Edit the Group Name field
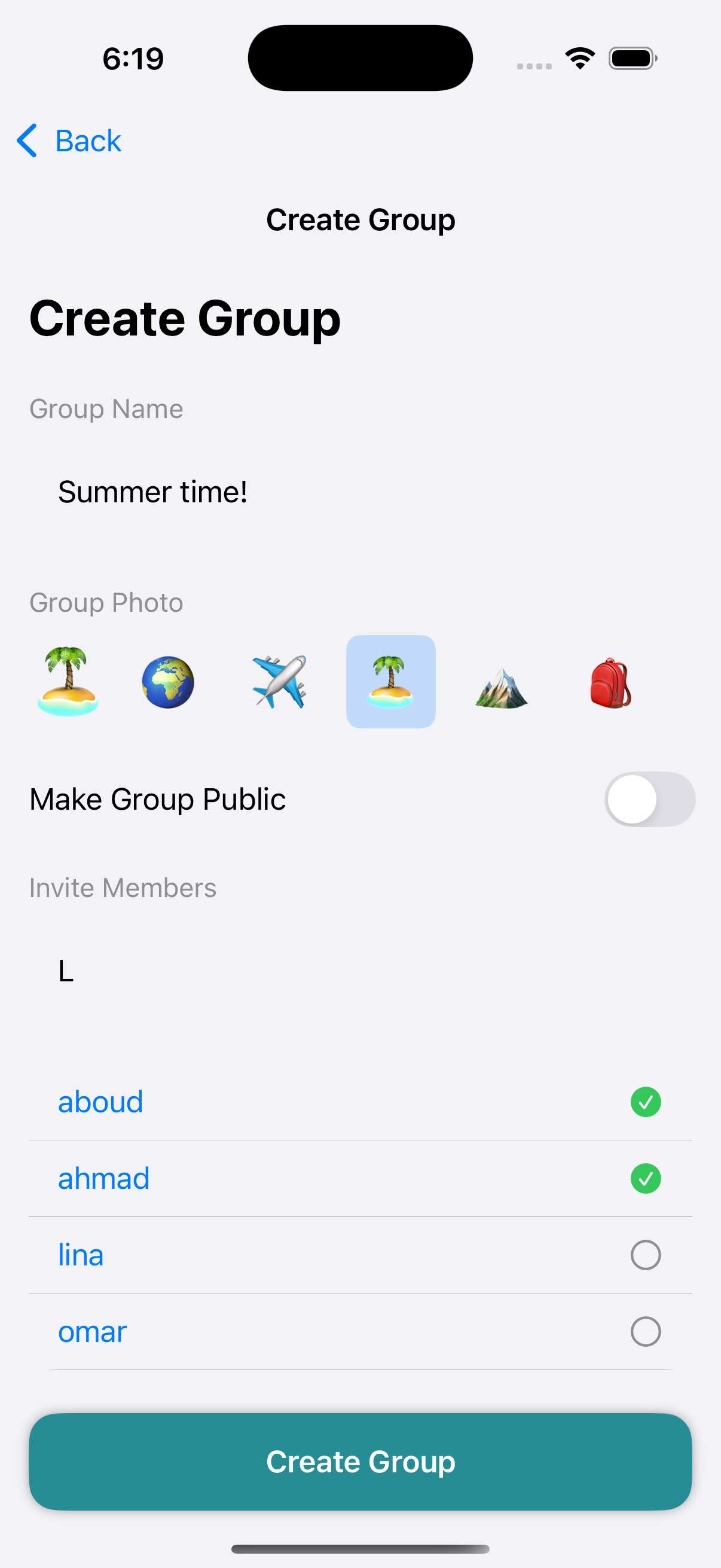 [x=359, y=492]
